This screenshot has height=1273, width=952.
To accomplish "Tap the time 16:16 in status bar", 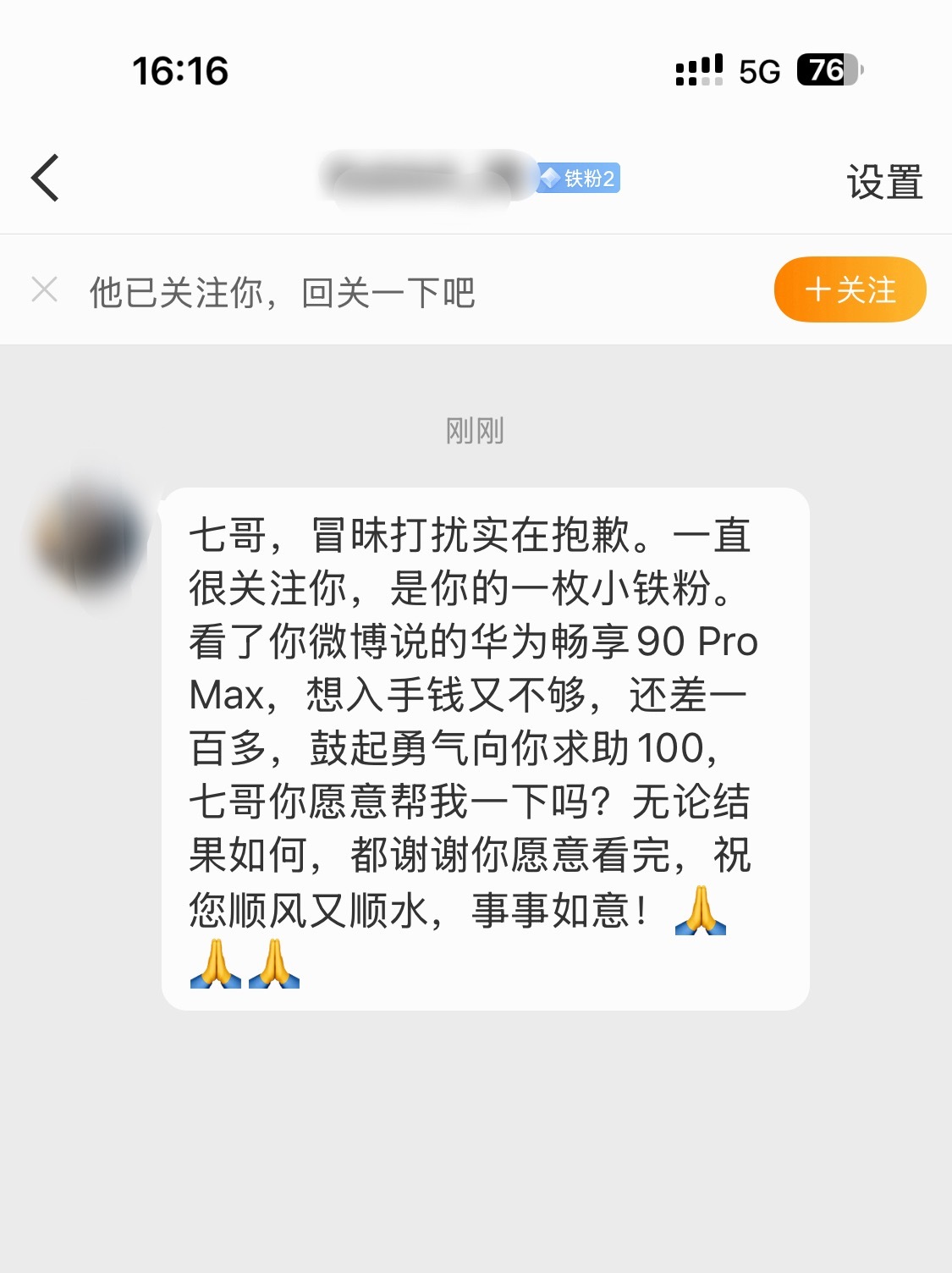I will click(x=179, y=73).
